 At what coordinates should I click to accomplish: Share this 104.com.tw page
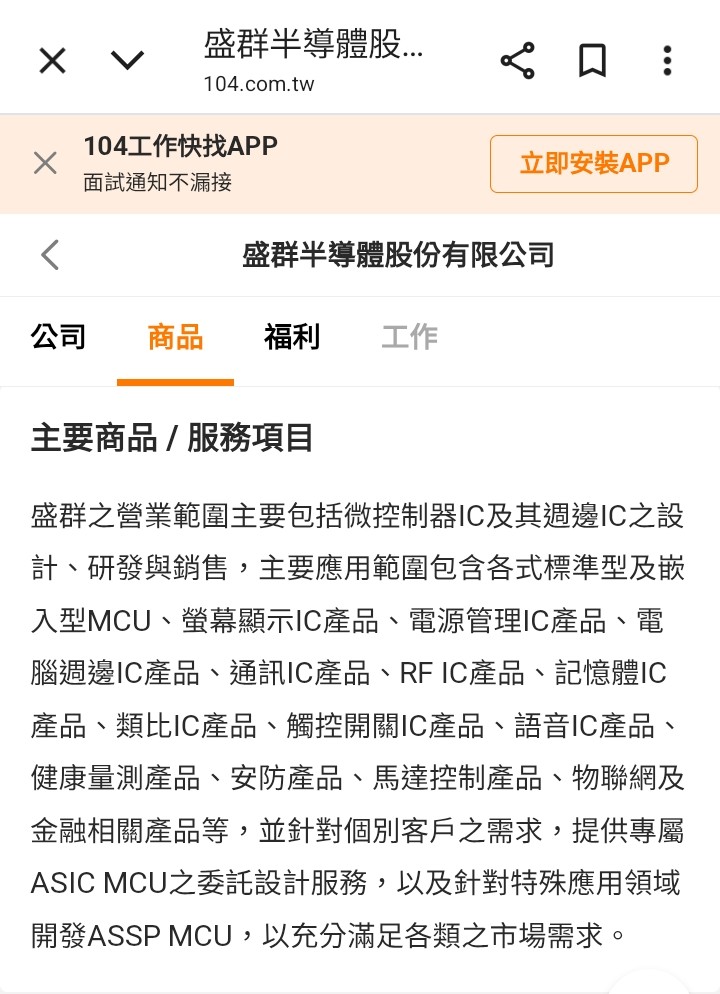517,61
